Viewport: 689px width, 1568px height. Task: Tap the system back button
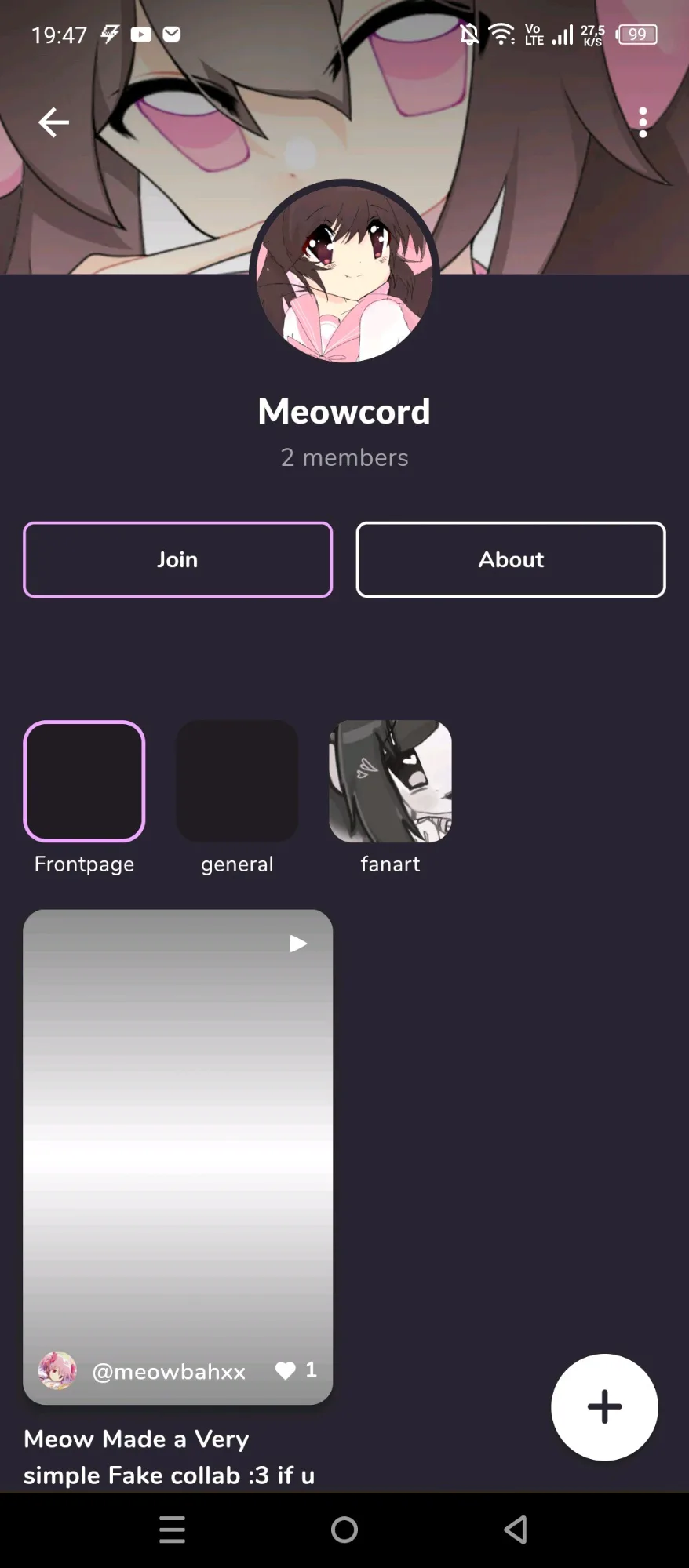[516, 1529]
